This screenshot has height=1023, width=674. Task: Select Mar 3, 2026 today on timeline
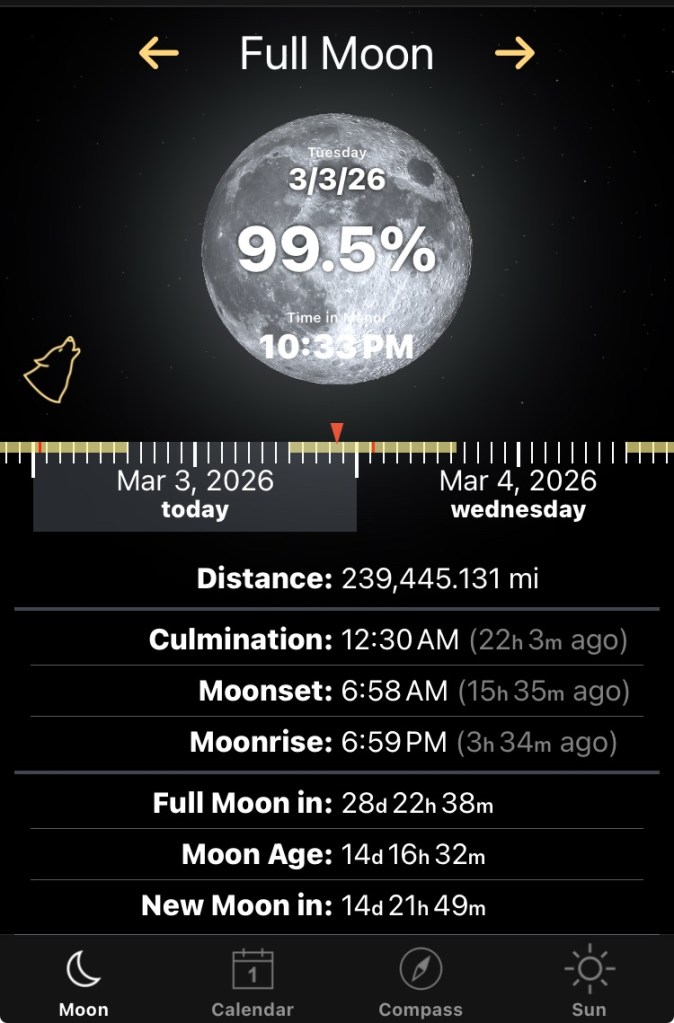coord(195,494)
